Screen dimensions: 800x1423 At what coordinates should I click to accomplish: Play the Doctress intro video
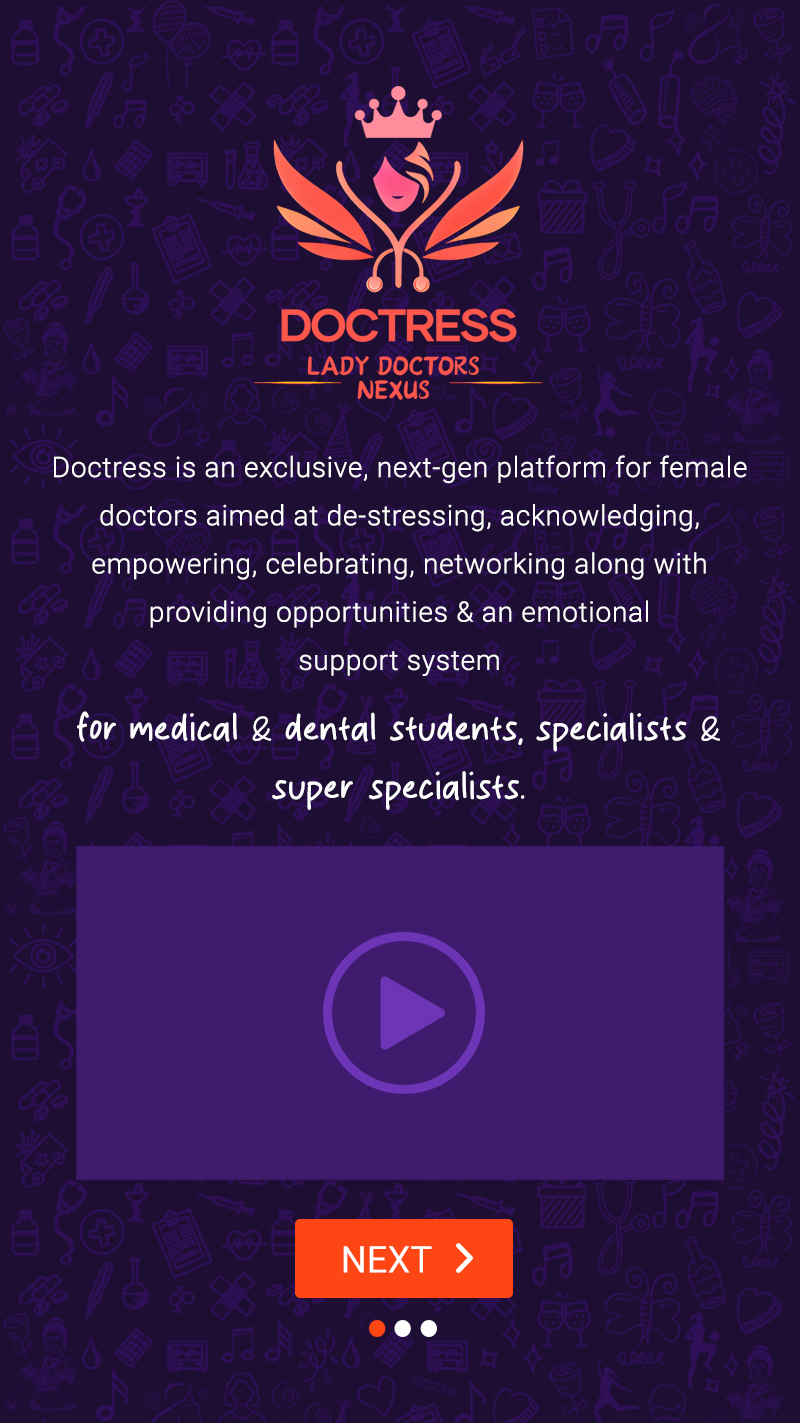[x=404, y=1013]
